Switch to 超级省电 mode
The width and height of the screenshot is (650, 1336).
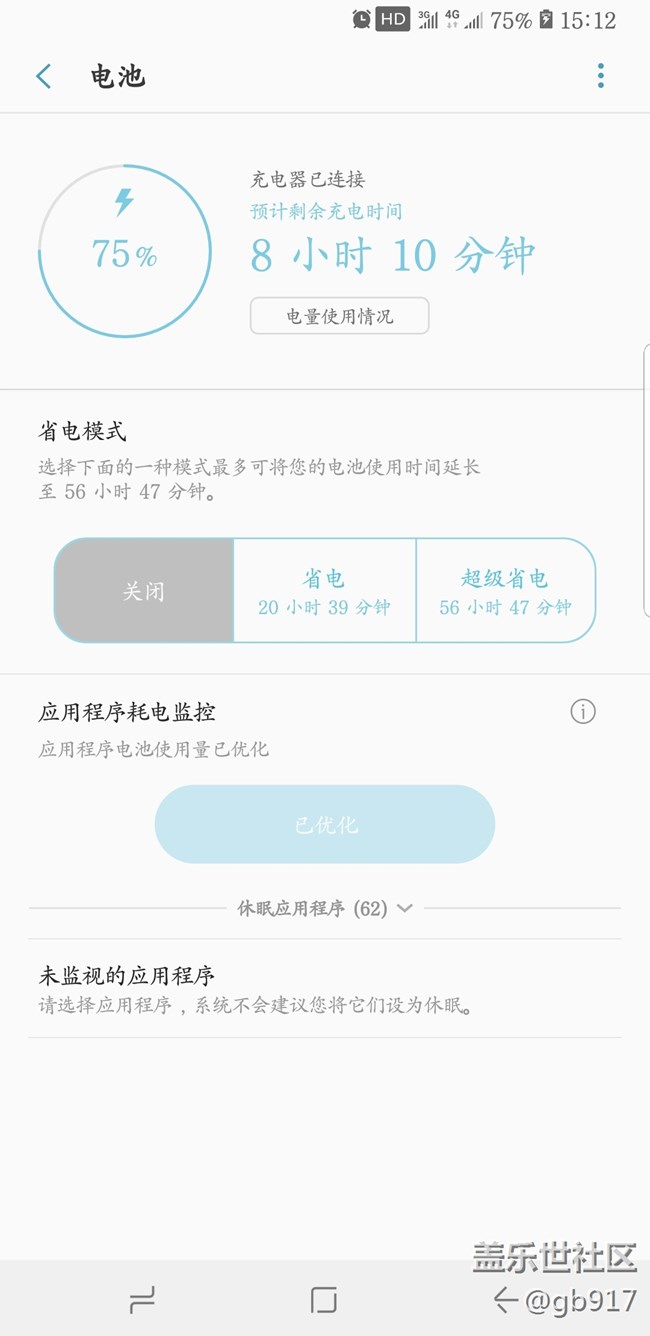[505, 591]
